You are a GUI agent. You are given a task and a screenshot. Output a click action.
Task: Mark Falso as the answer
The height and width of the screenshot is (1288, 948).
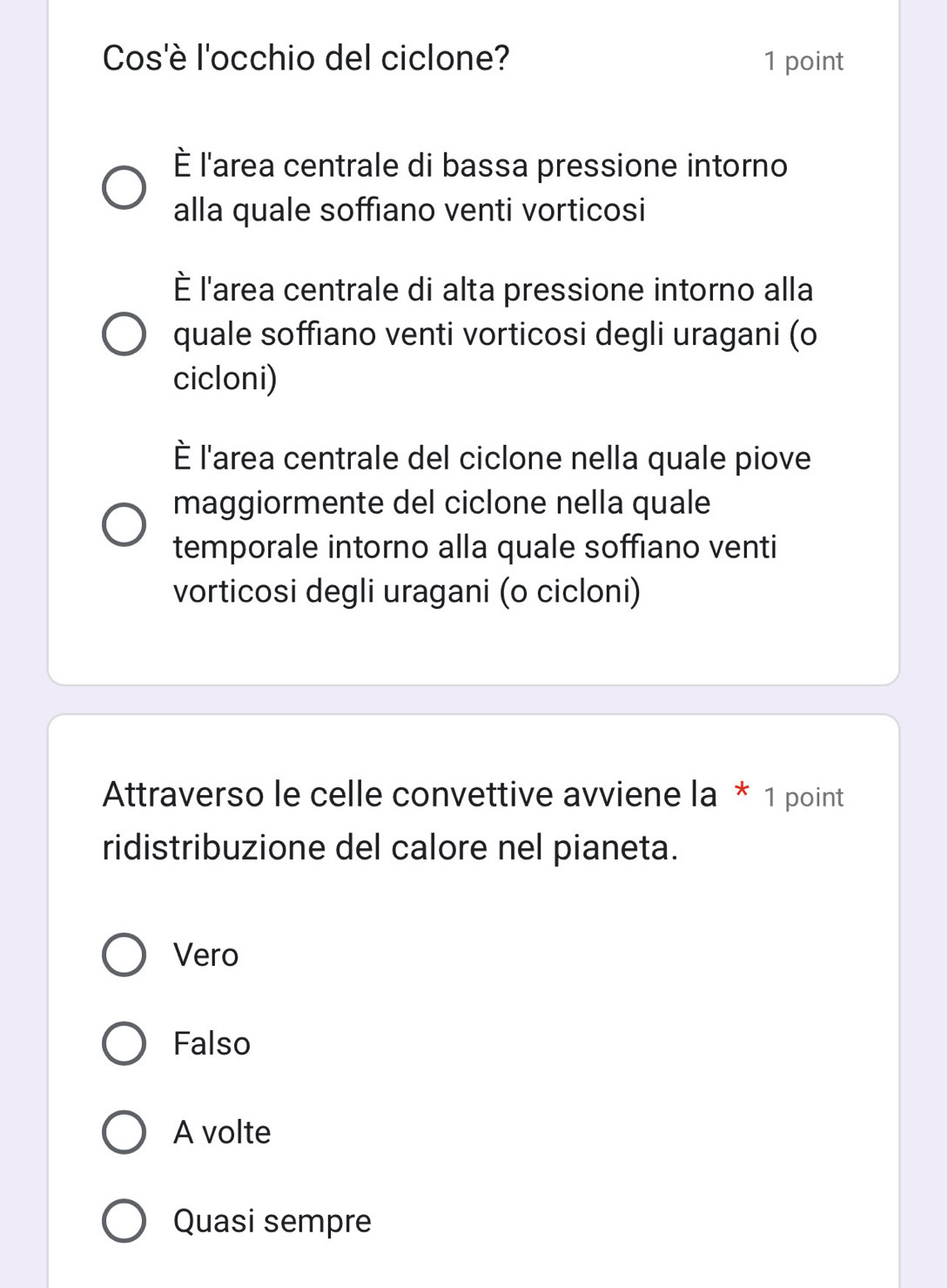(124, 1043)
